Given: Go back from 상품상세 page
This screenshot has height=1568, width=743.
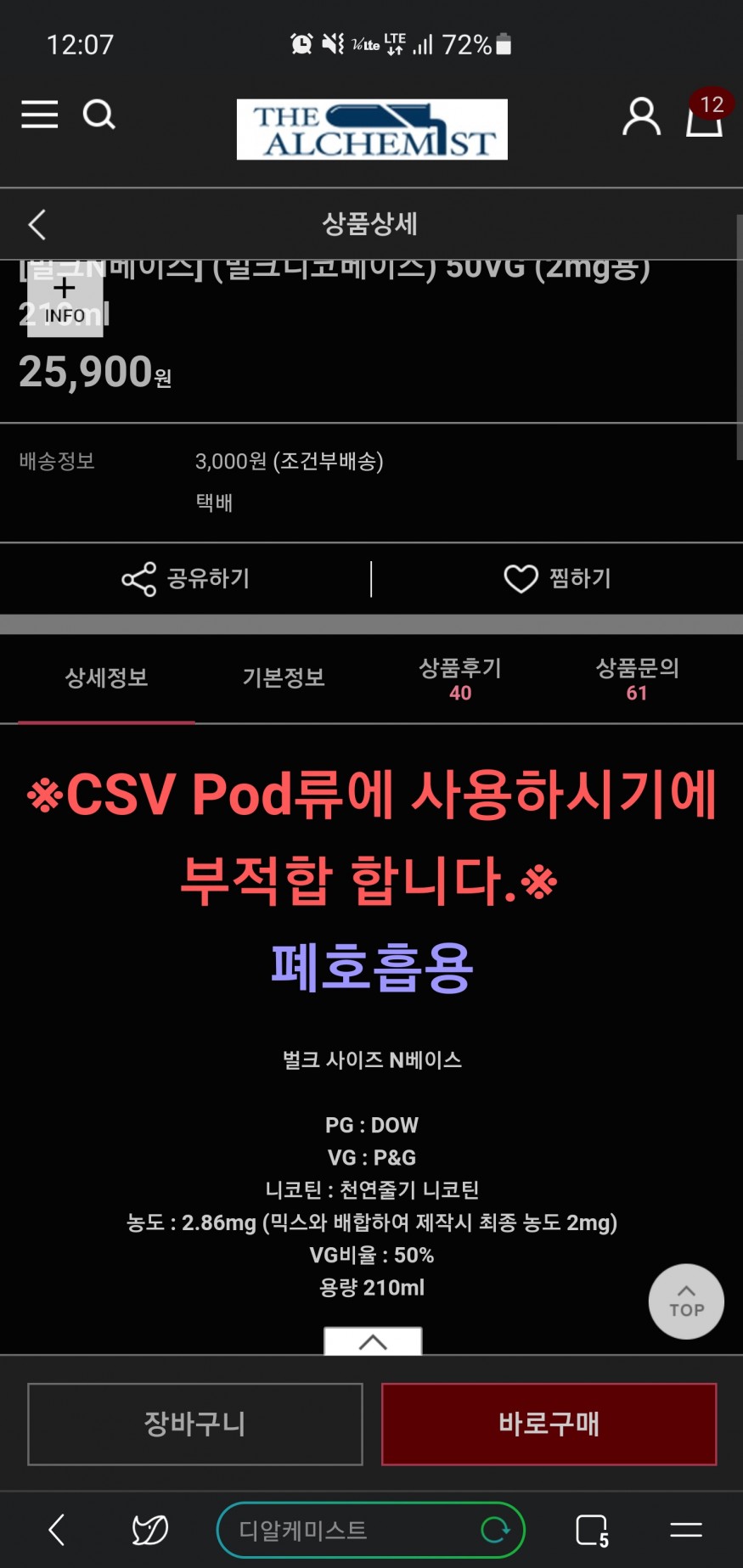Looking at the screenshot, I should 37,225.
